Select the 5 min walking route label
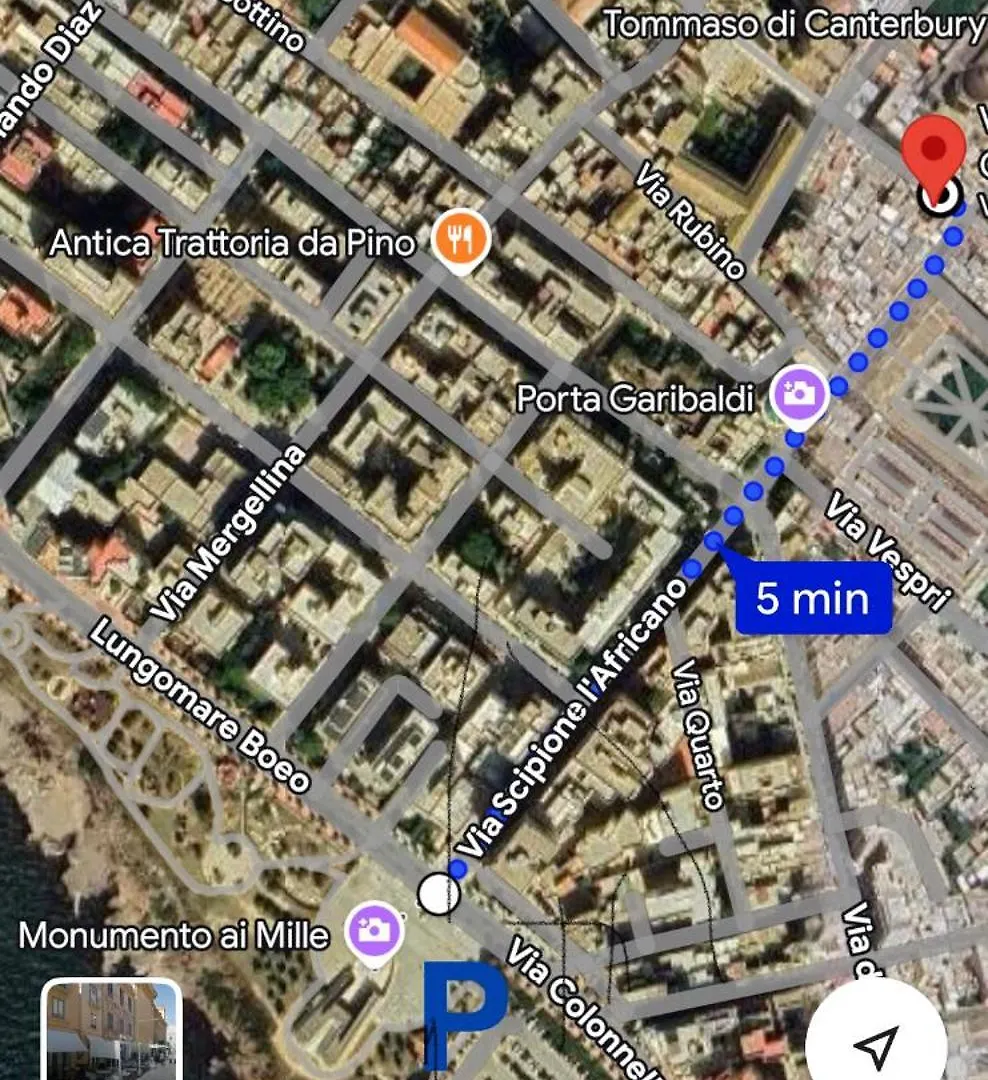The image size is (988, 1080). tap(812, 599)
